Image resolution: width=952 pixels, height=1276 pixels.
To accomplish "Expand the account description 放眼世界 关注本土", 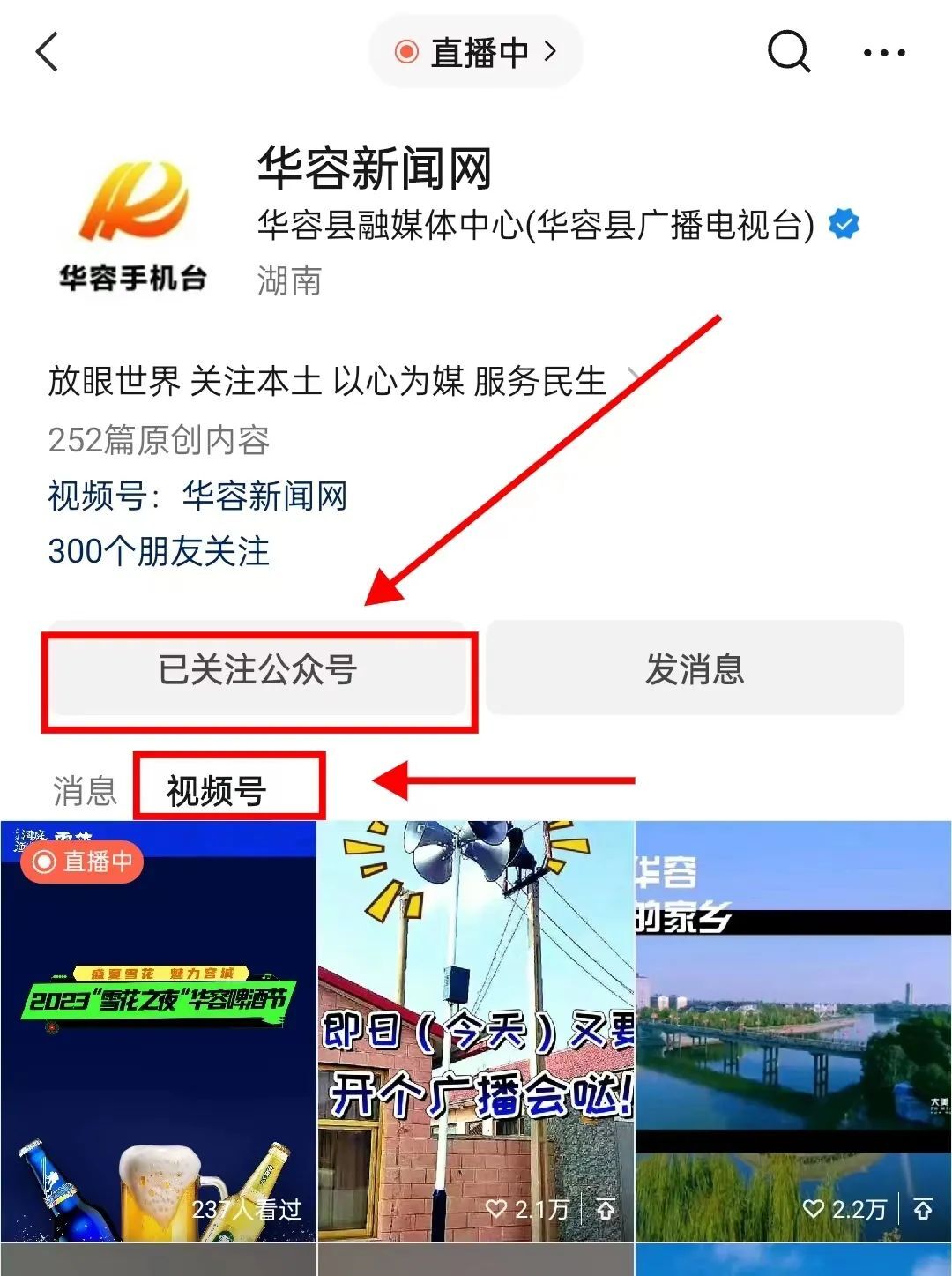I will 344,382.
